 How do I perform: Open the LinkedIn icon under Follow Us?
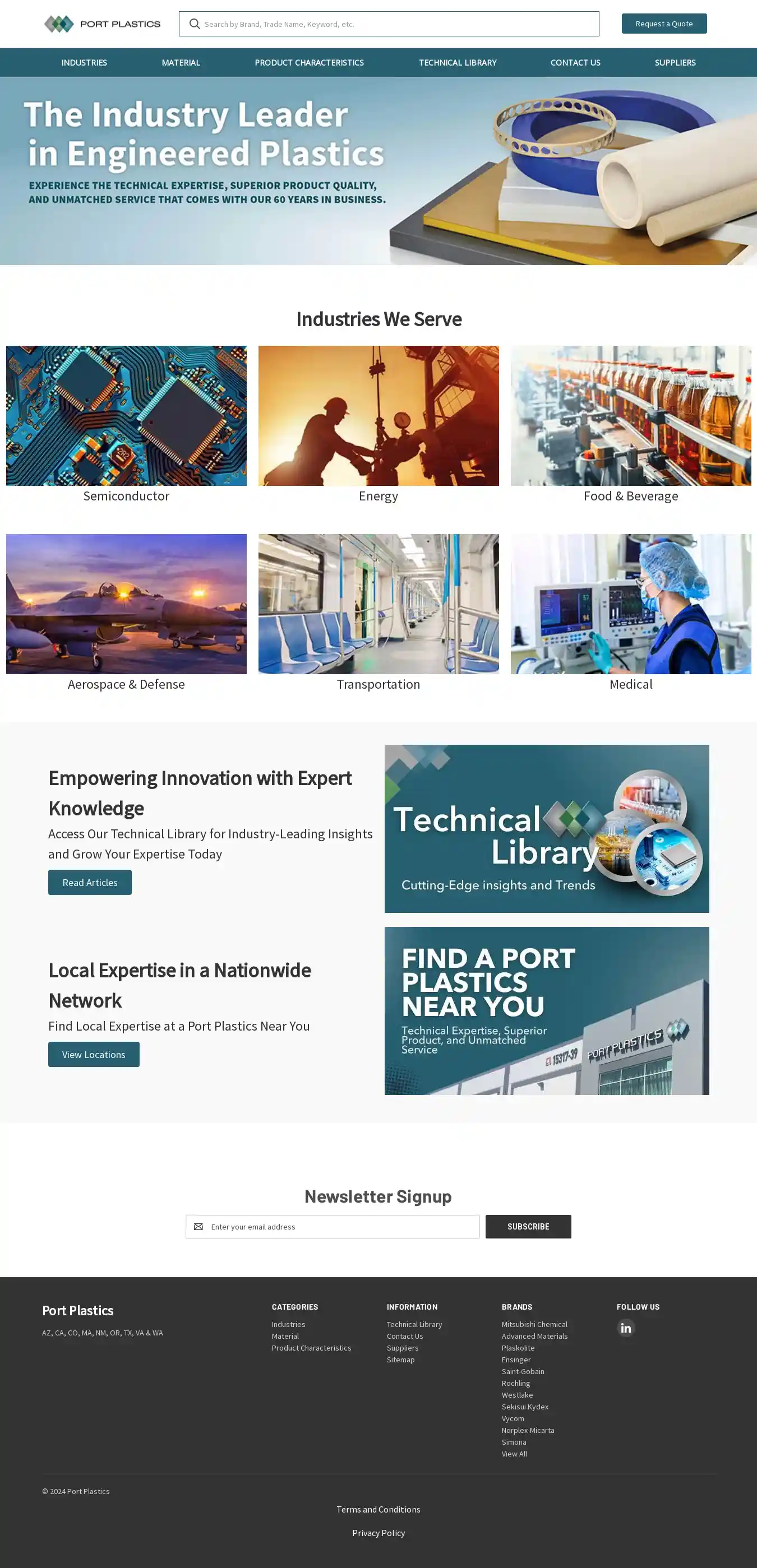(x=625, y=1328)
